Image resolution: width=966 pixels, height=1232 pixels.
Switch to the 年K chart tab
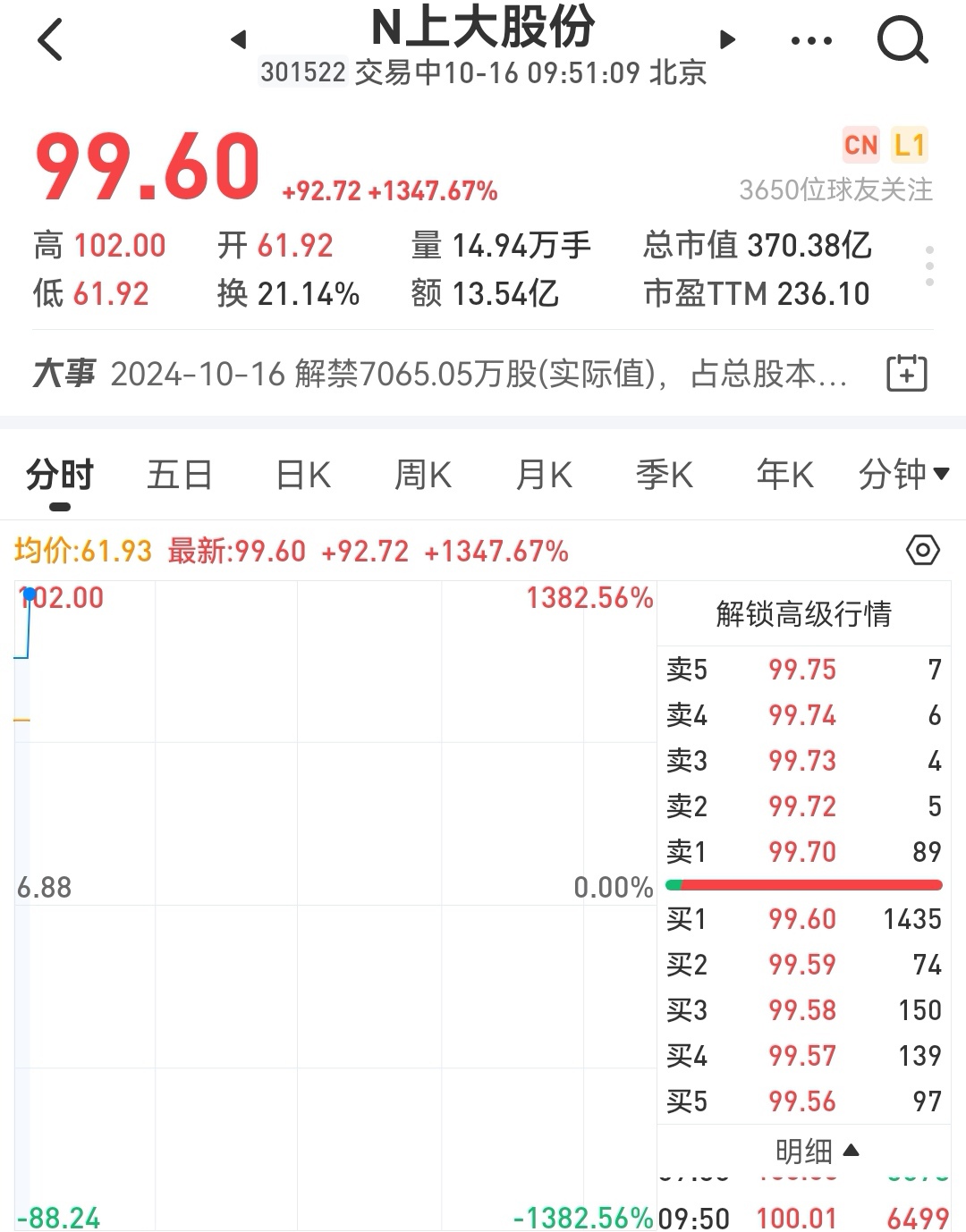click(784, 475)
